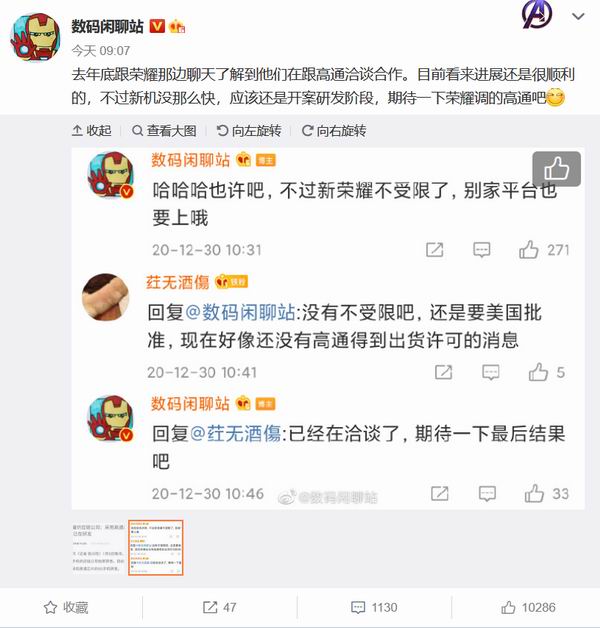Like the post with 10286 likes
600x628 pixels.
(529, 607)
